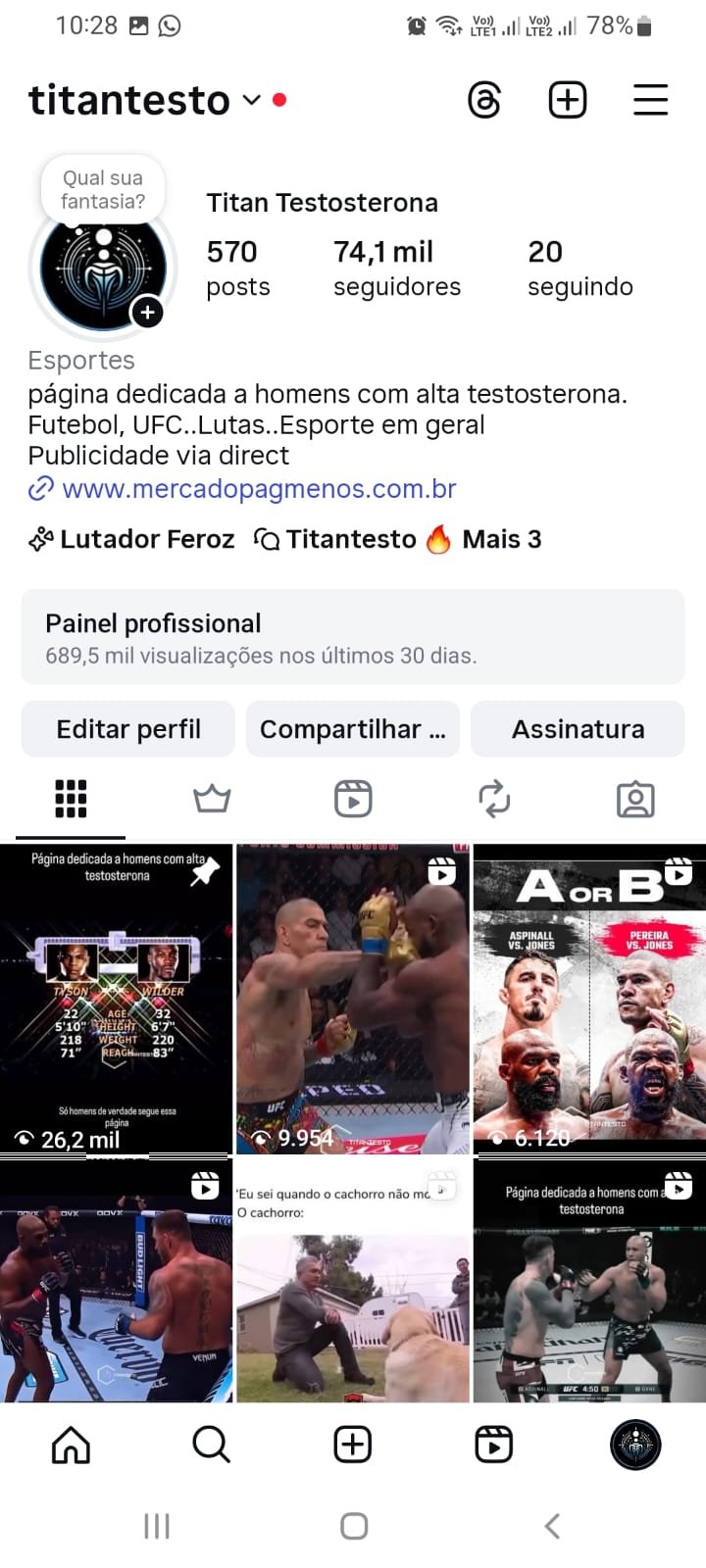Open the hamburger menu

tap(650, 100)
